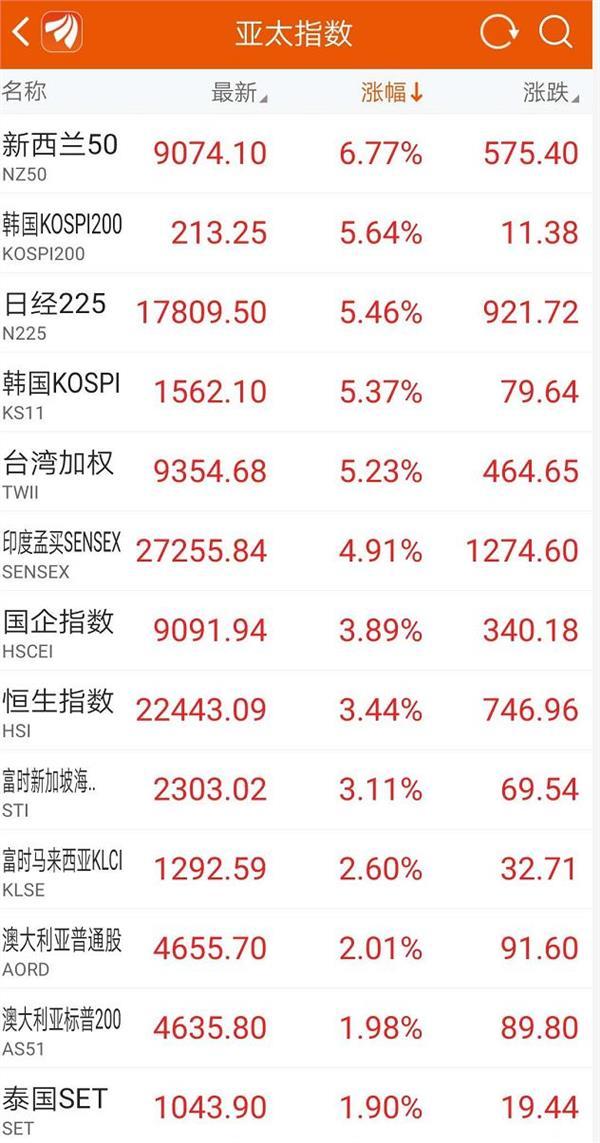The image size is (600, 1143).
Task: Open 日经225 index quote
Action: 300,312
